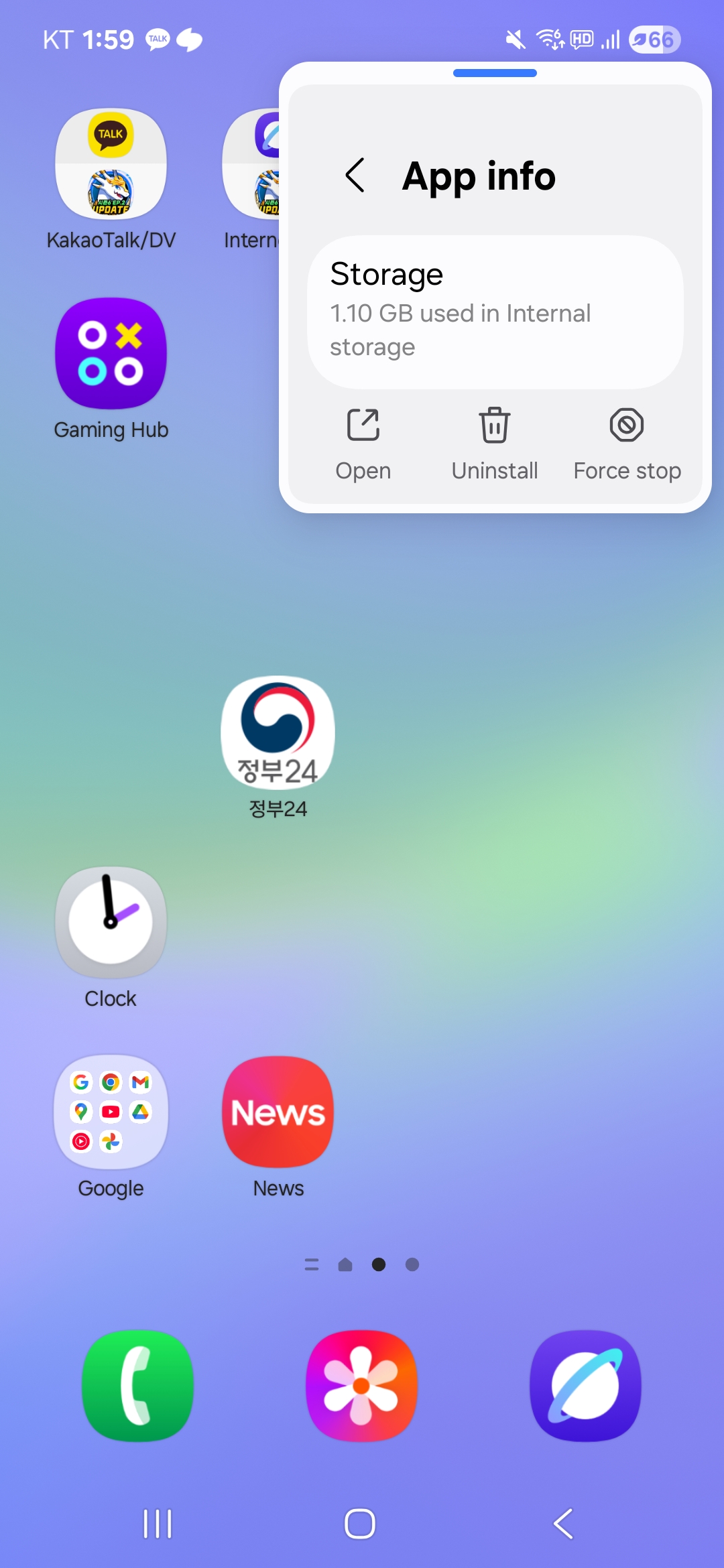Screen dimensions: 724x1568
Task: Tap the pop-up window handle bar
Action: point(495,73)
